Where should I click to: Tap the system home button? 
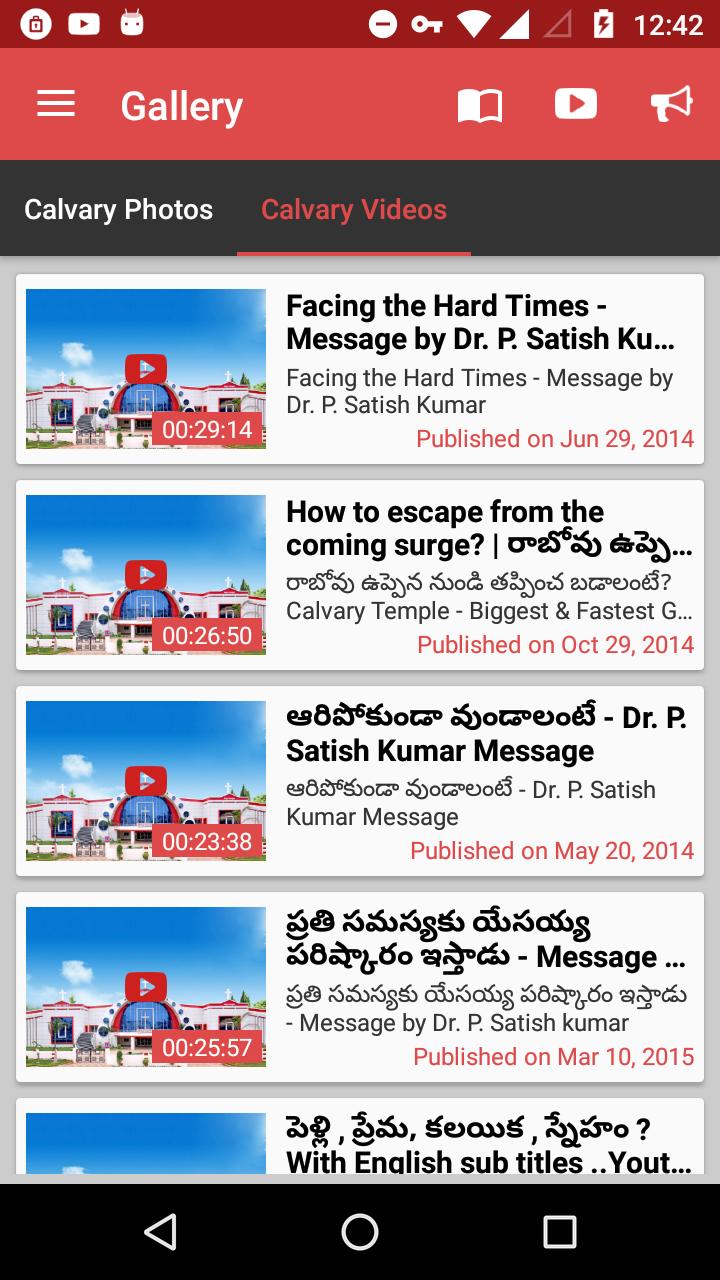pos(360,1232)
